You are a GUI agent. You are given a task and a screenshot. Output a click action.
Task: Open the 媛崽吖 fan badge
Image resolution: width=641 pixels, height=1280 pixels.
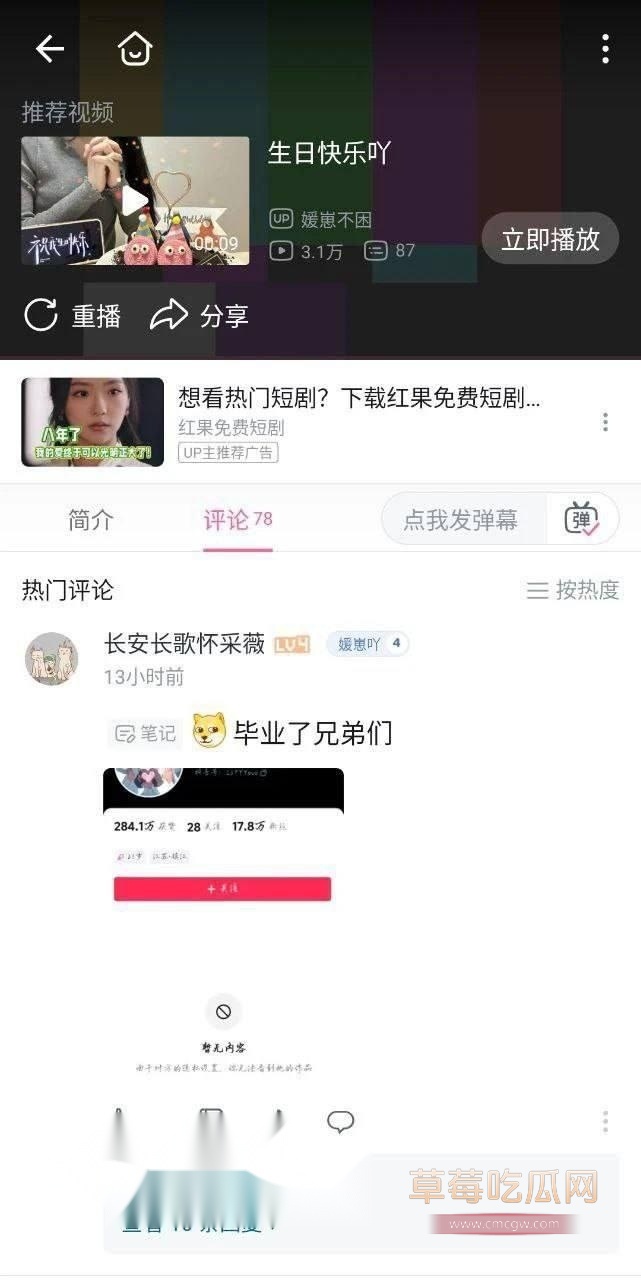click(367, 644)
